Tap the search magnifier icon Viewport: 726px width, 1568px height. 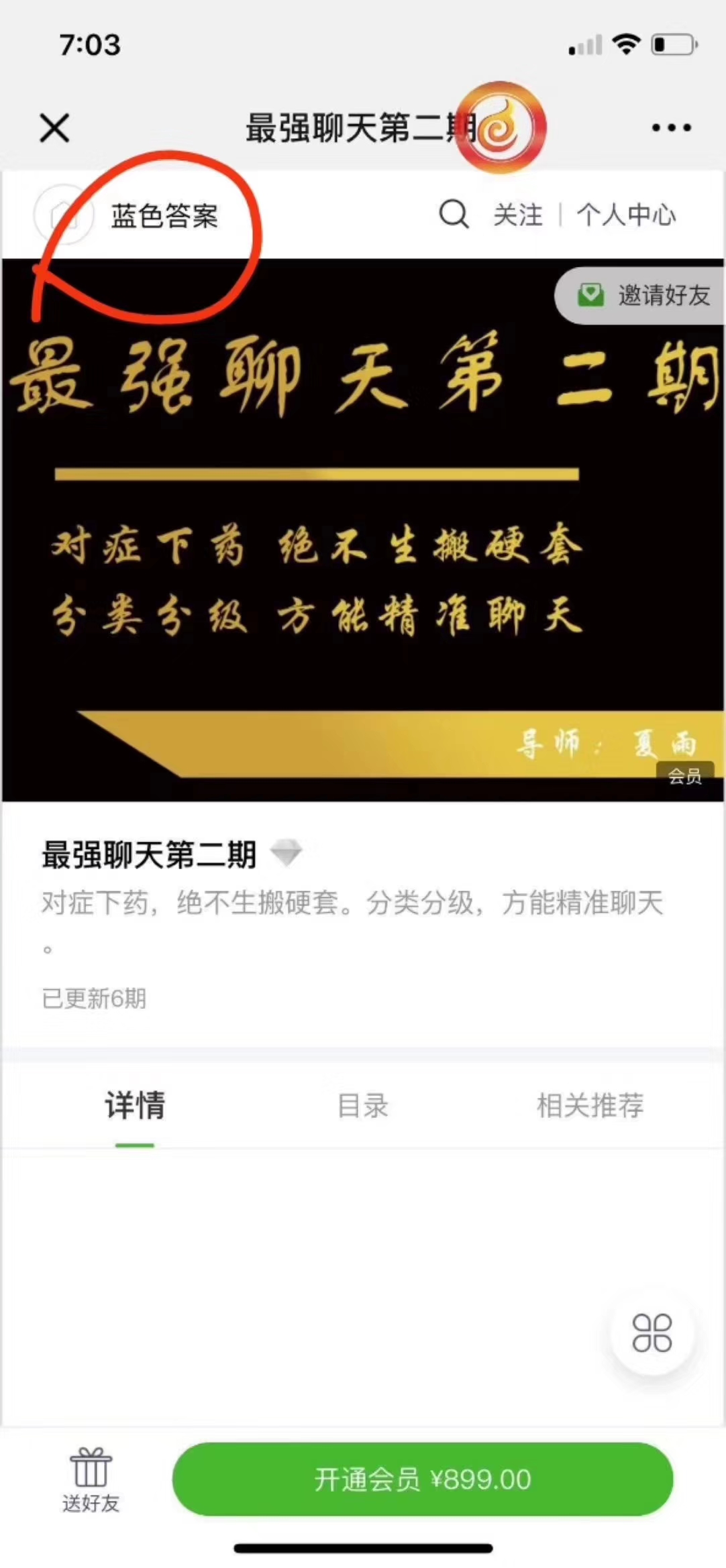pos(454,215)
